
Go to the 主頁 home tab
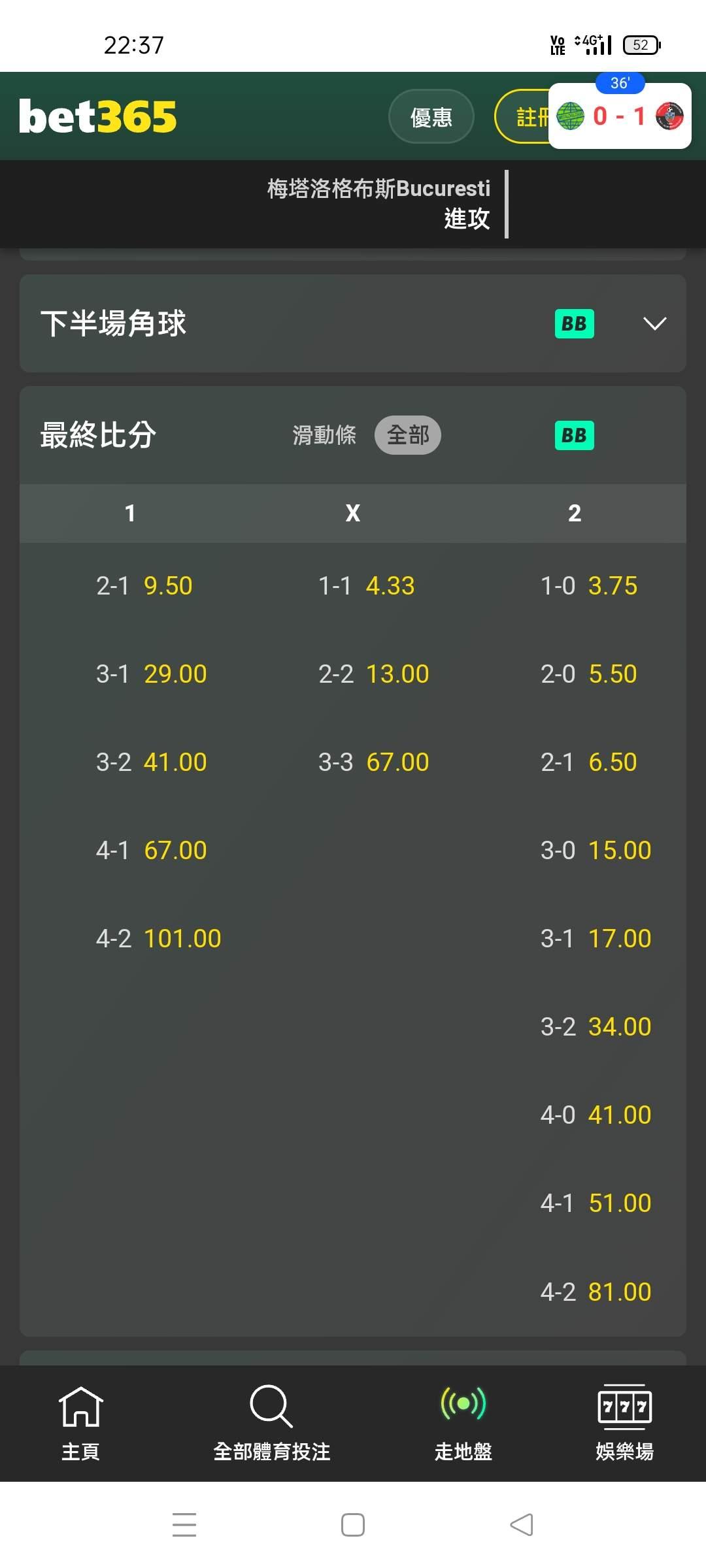(80, 1423)
